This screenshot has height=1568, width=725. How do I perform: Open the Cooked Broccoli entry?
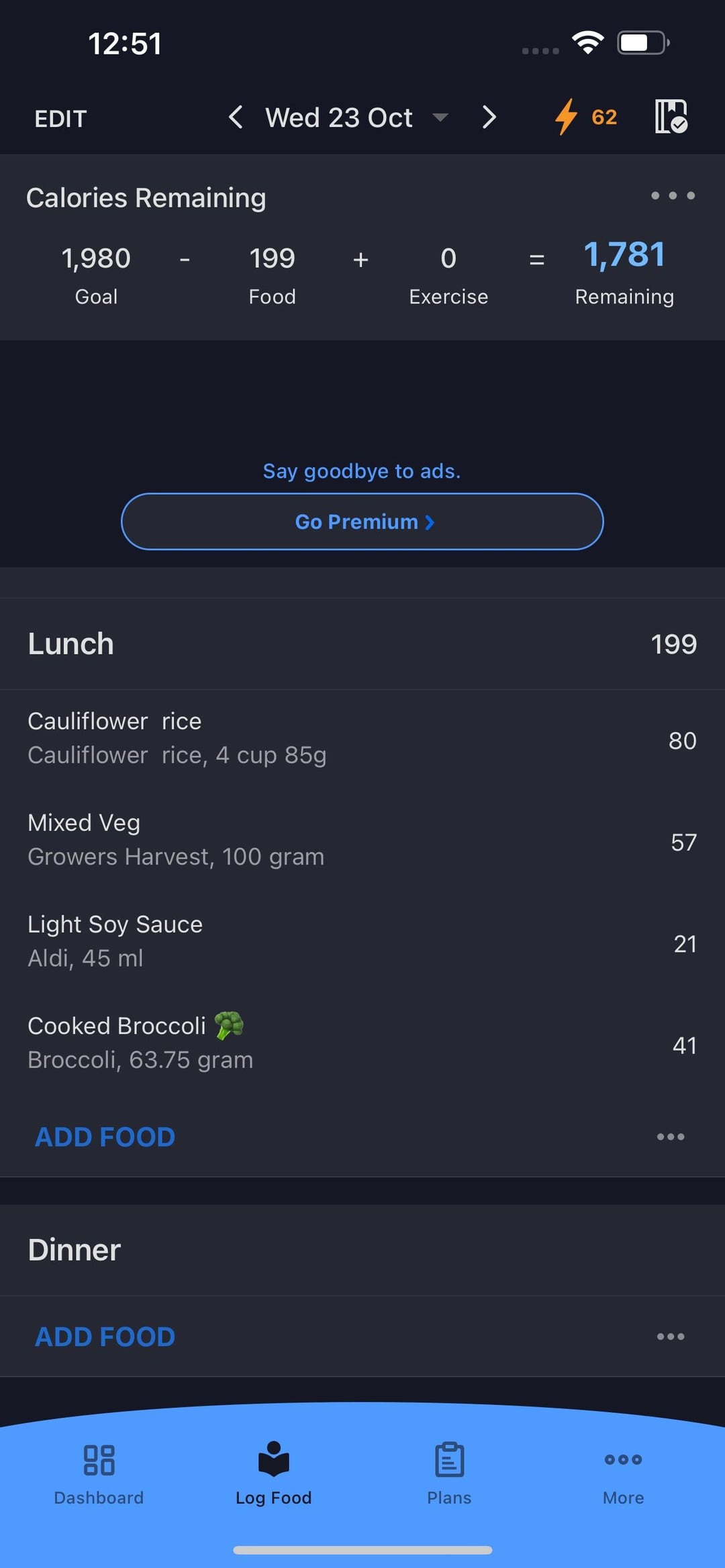point(362,1043)
